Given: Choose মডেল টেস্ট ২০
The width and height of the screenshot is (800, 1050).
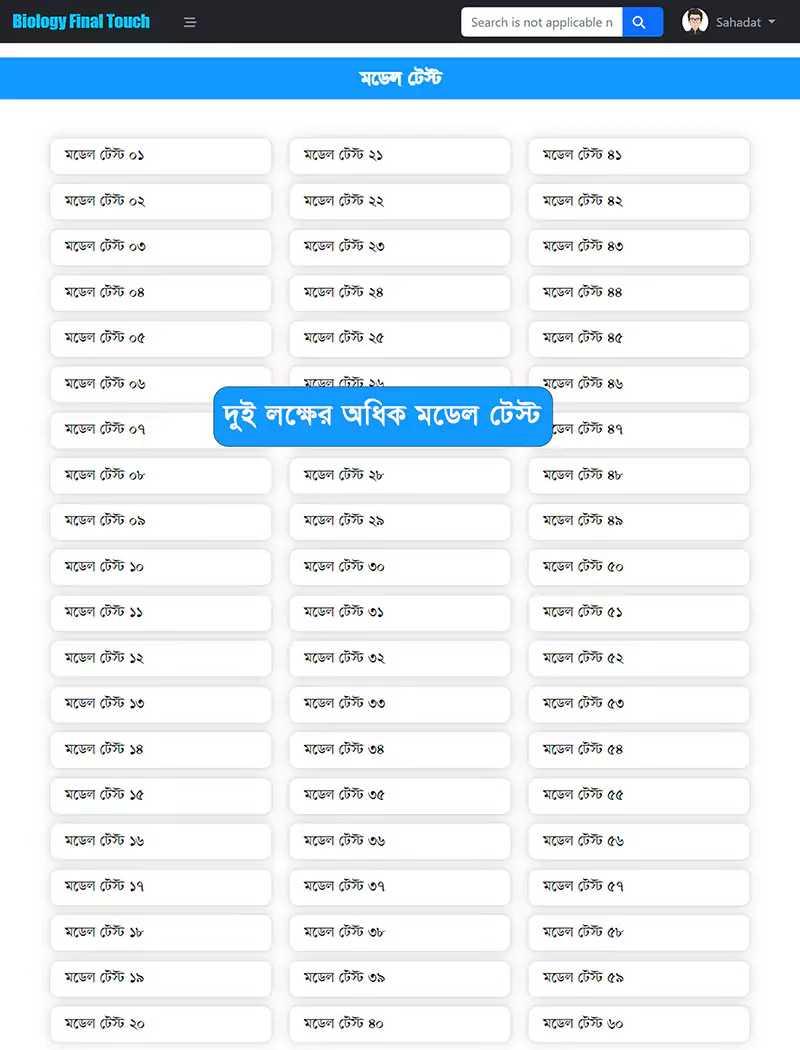Looking at the screenshot, I should click(x=160, y=1024).
